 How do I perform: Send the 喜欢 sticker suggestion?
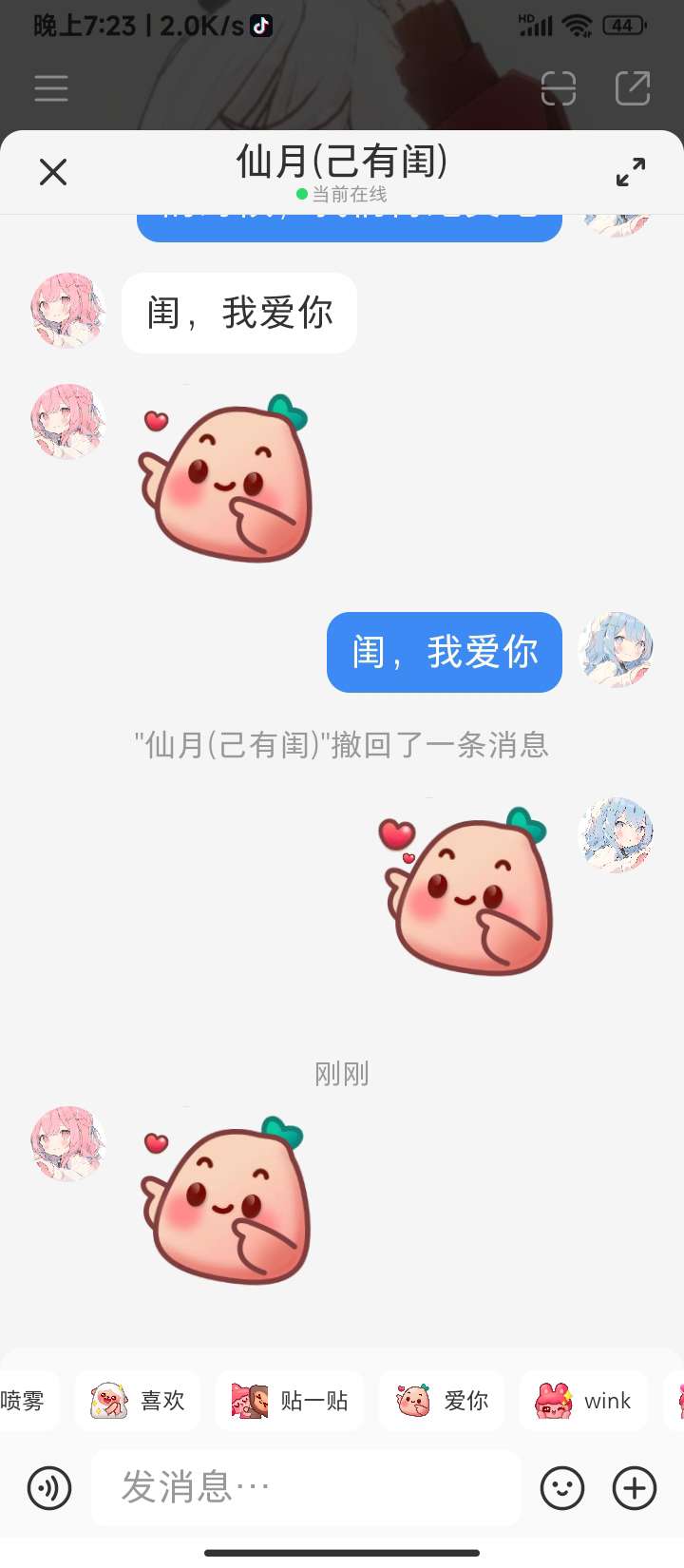click(138, 1401)
